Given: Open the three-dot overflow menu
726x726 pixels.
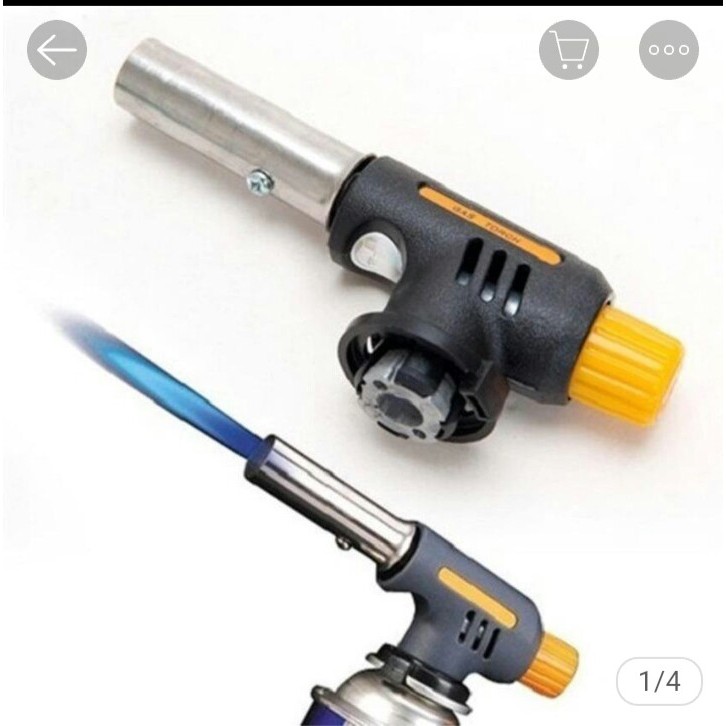Looking at the screenshot, I should (669, 49).
